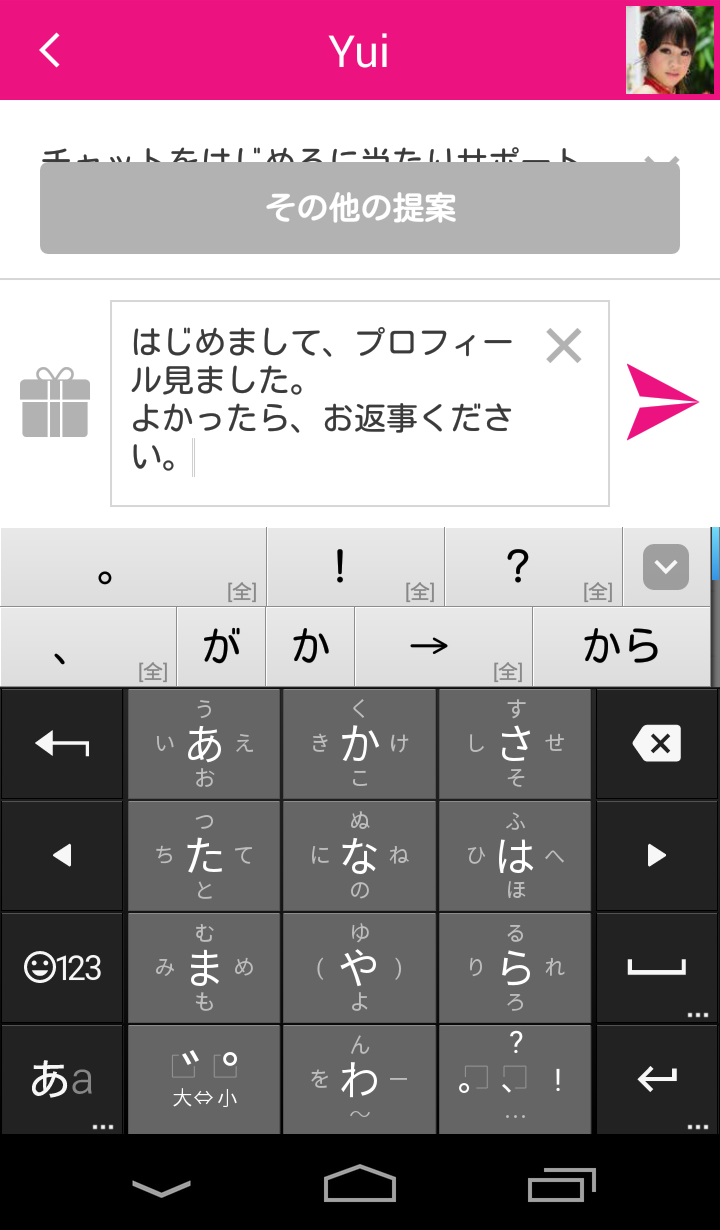The height and width of the screenshot is (1230, 720).
Task: Expand the keyboard suggestions list
Action: click(665, 567)
